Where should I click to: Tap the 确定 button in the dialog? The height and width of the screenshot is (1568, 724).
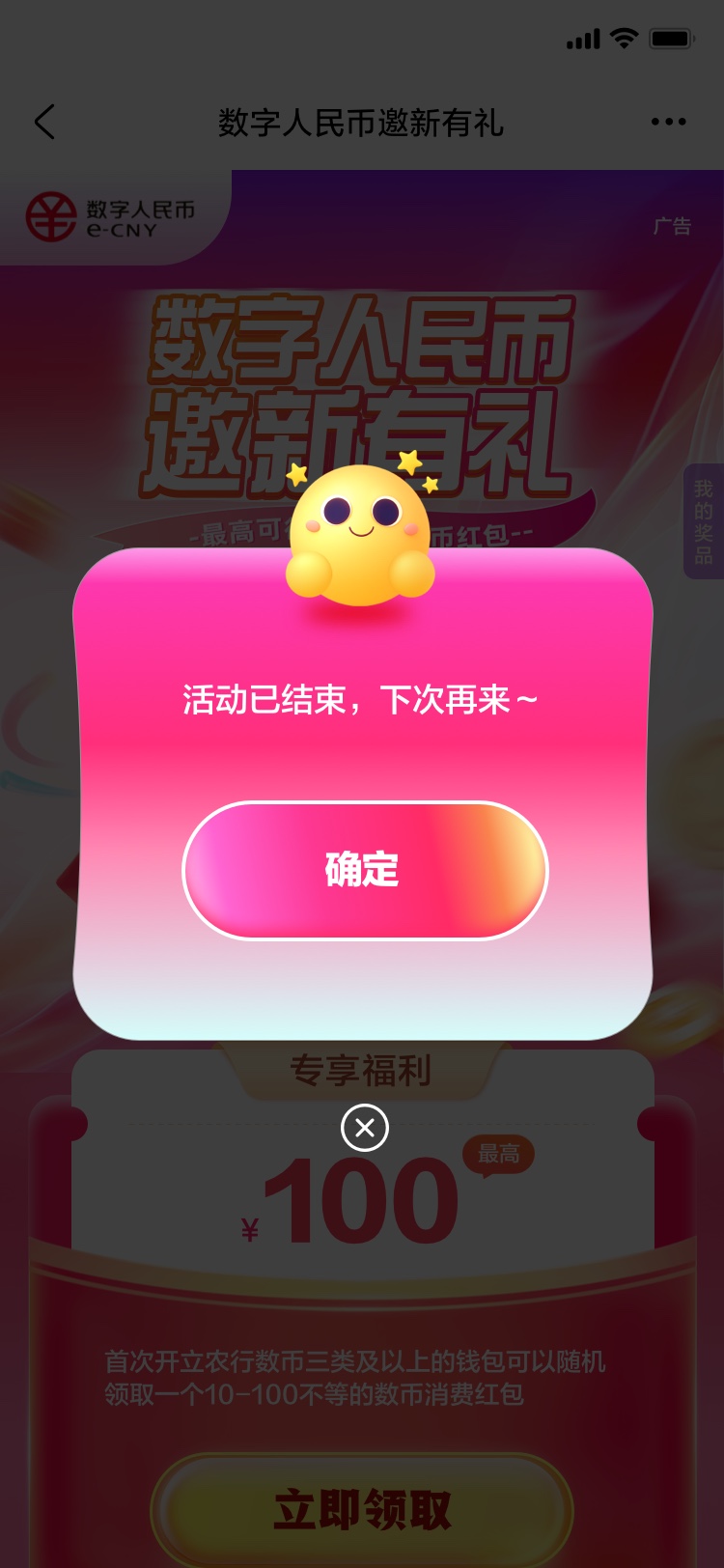point(365,870)
